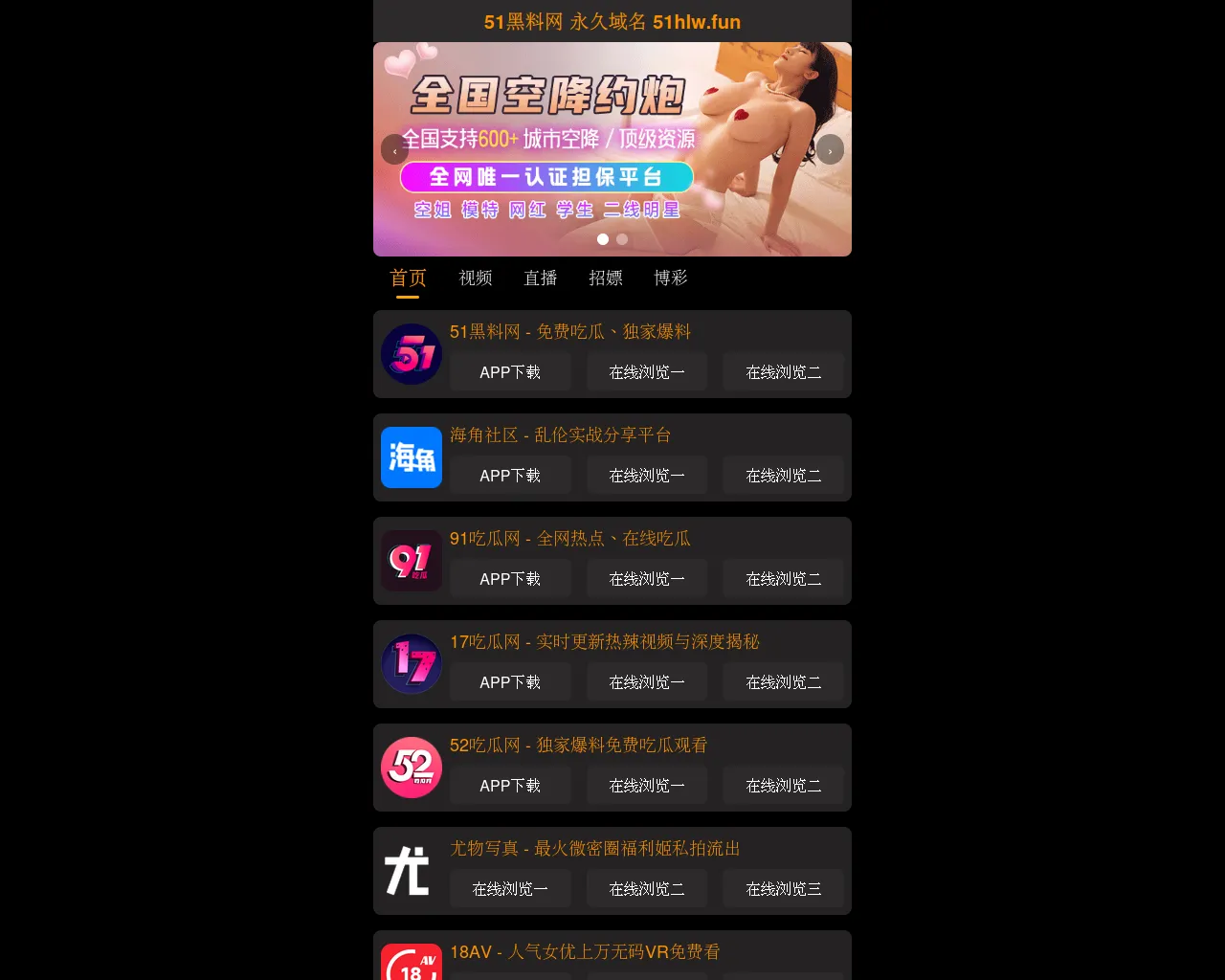Open 在线浏览一 for 52吃瓜网

(647, 785)
